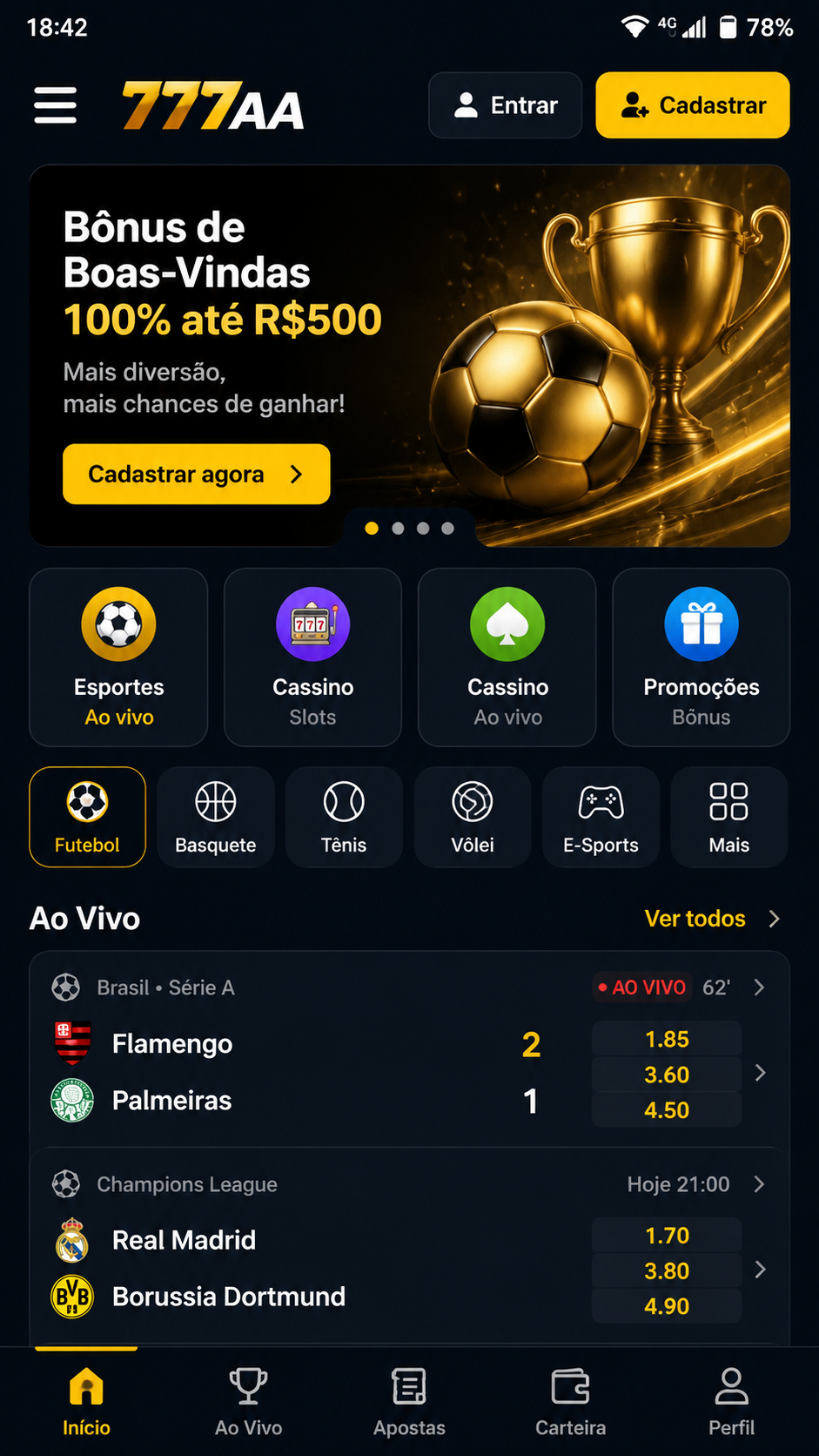The image size is (819, 1456).
Task: Open Cassino Ao vivo category
Action: (507, 657)
